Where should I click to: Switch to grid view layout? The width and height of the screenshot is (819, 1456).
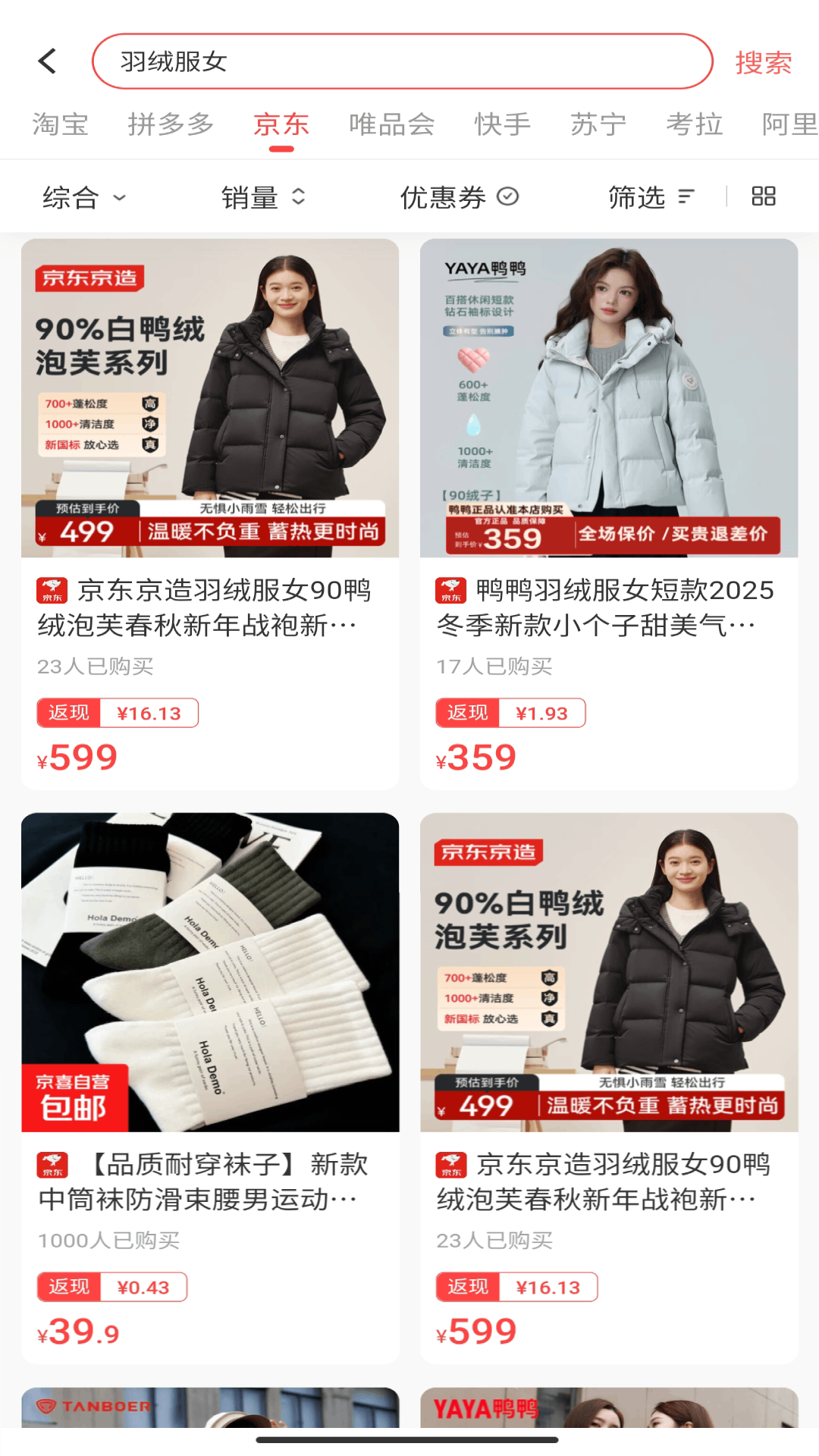(764, 196)
